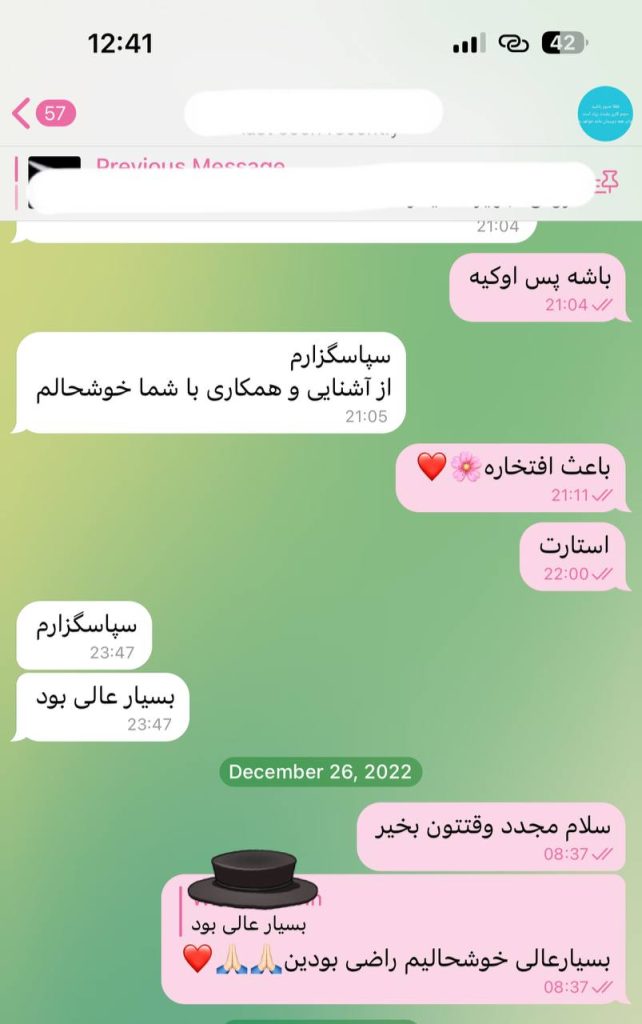Go back to the chat list

click(40, 113)
